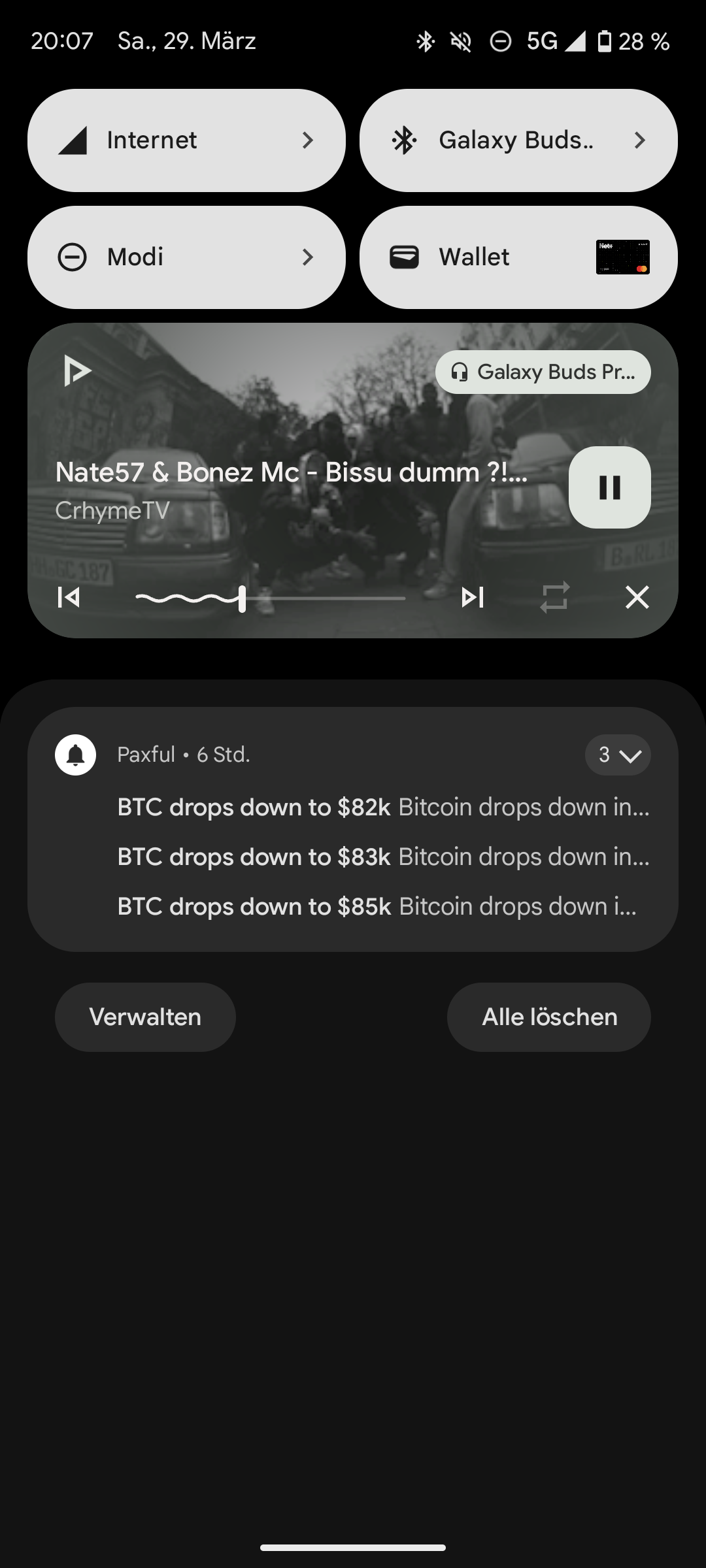Toggle the repeat mode
The image size is (706, 1568).
pyautogui.click(x=554, y=597)
